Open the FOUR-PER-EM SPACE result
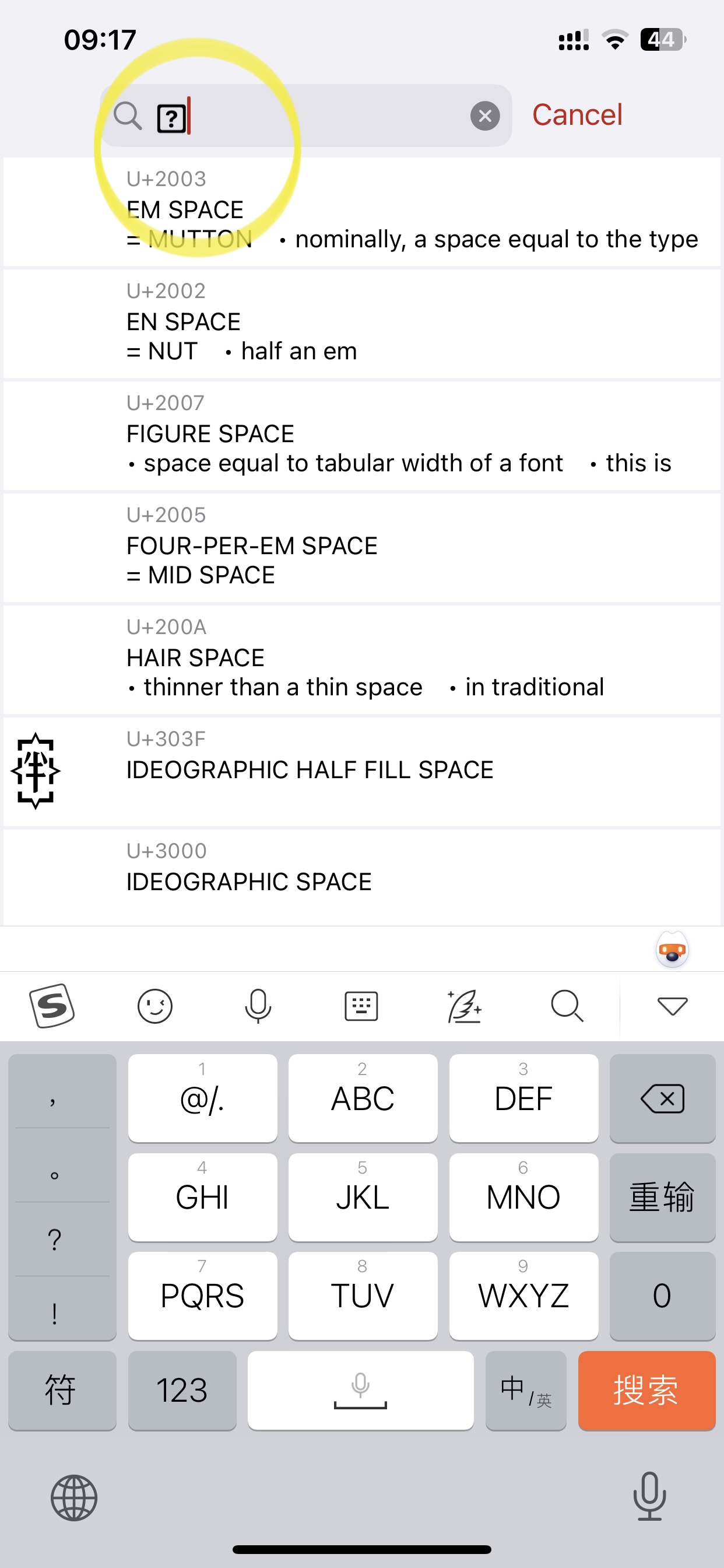 tap(362, 547)
